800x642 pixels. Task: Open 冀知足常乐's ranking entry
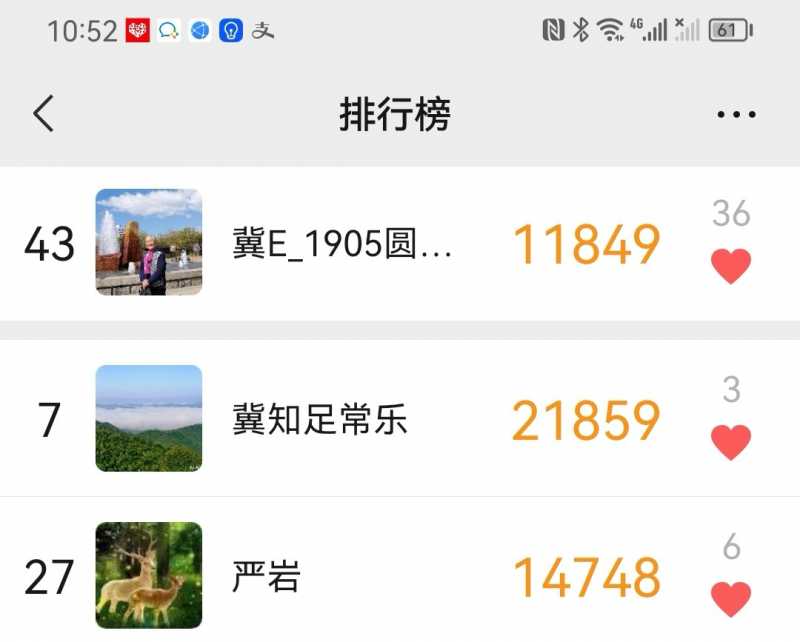[320, 420]
